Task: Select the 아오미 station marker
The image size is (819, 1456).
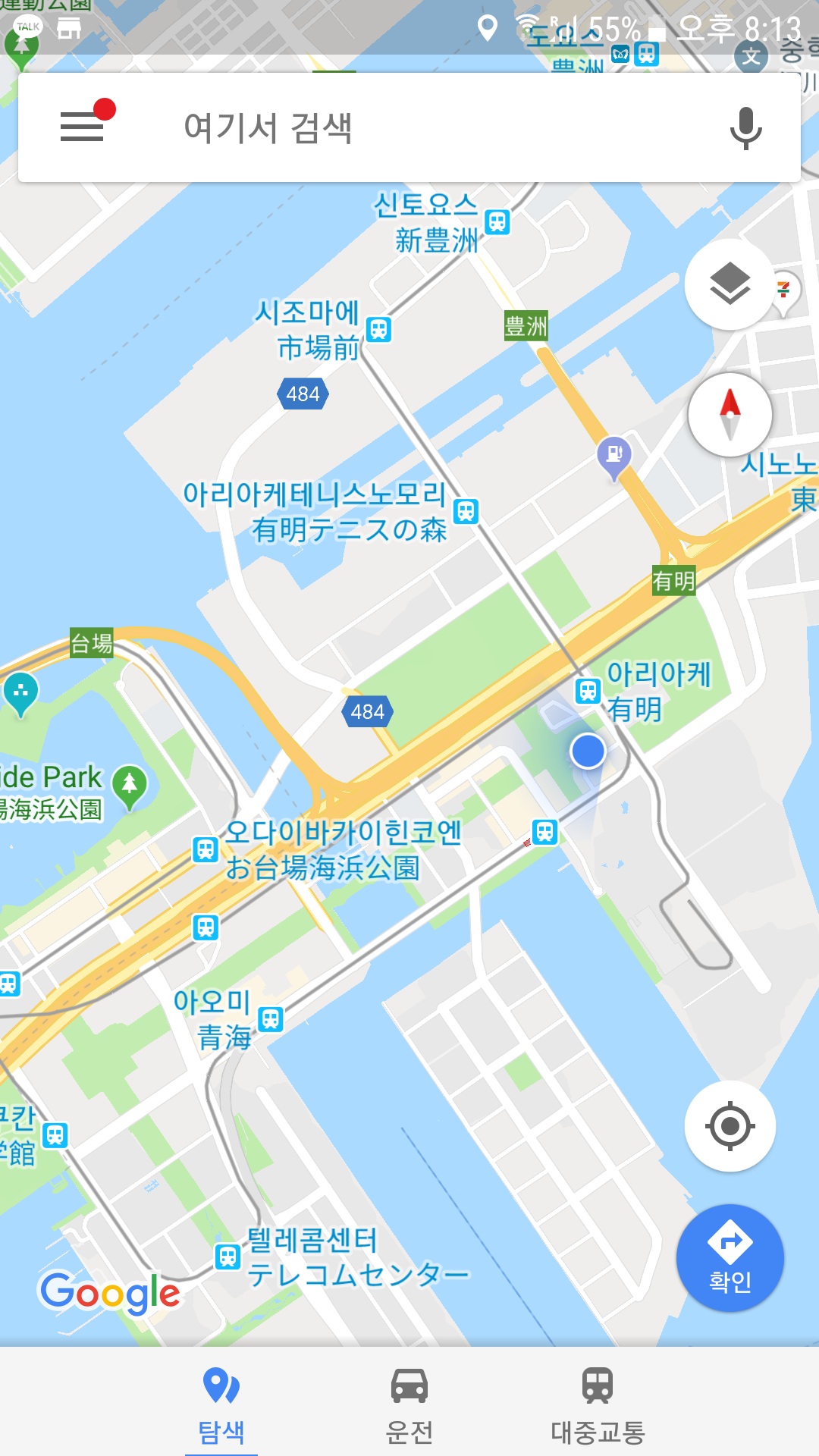Action: click(271, 1018)
